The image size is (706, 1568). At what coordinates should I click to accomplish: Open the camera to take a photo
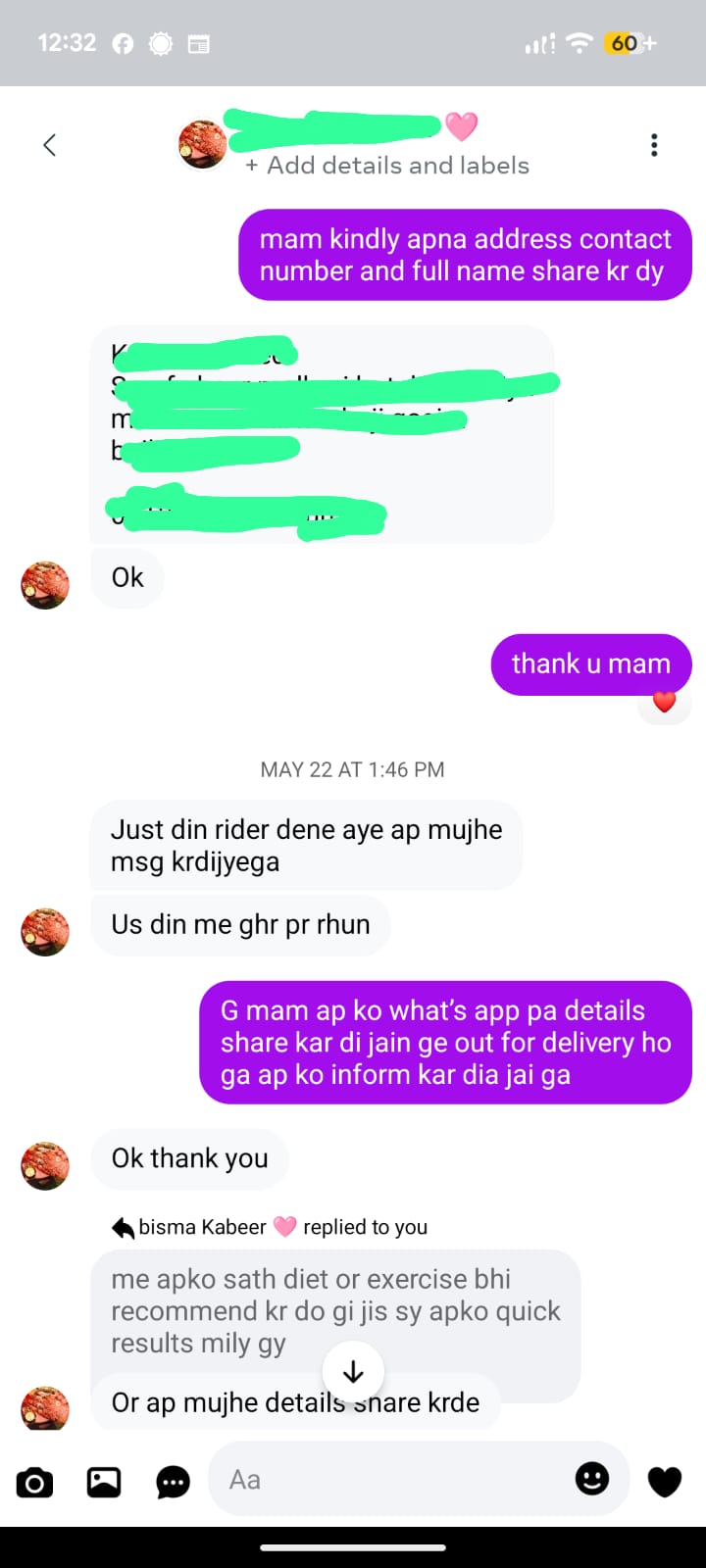pos(35,1482)
